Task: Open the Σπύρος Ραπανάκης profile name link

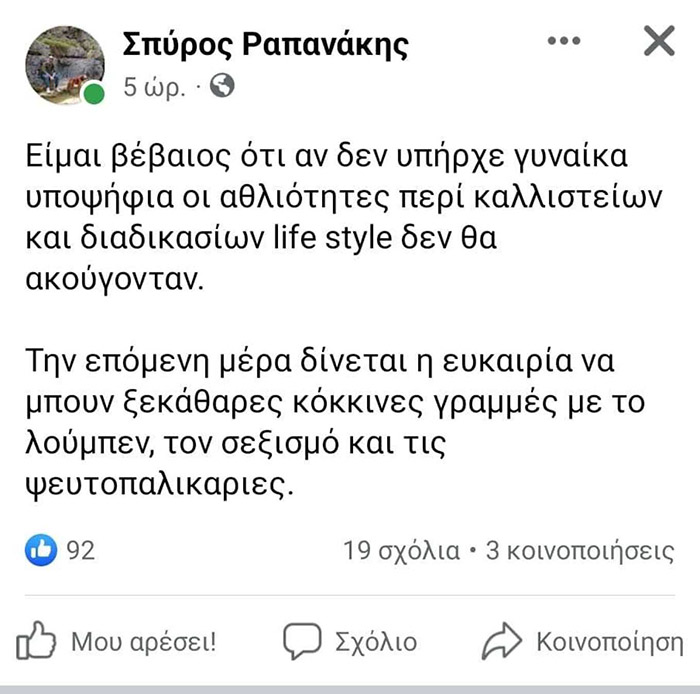Action: (264, 43)
